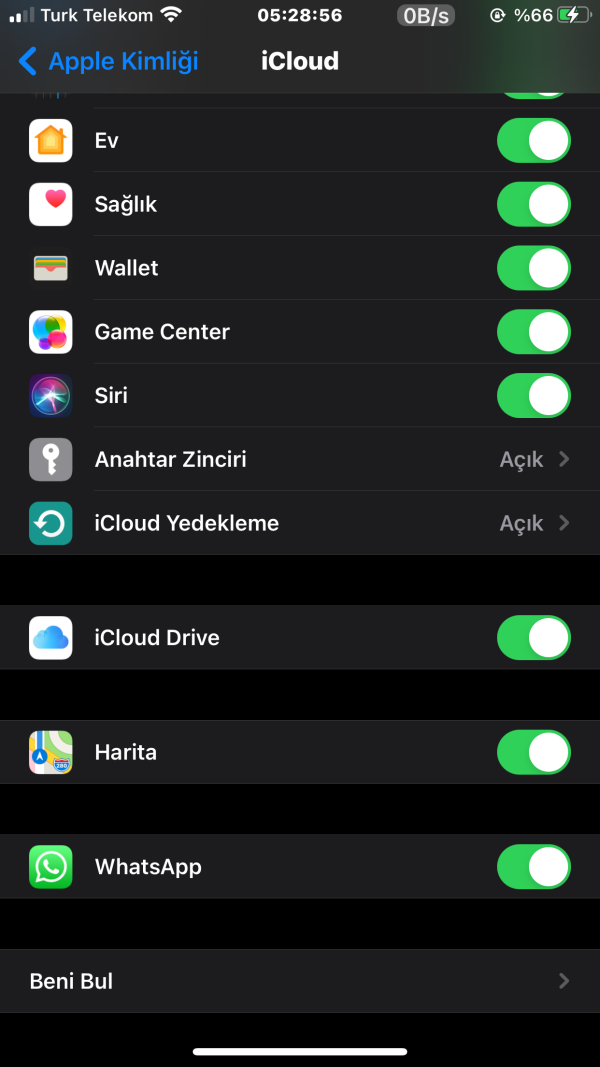Go back to Apple Kimliği
Image resolution: width=600 pixels, height=1067 pixels.
[108, 61]
